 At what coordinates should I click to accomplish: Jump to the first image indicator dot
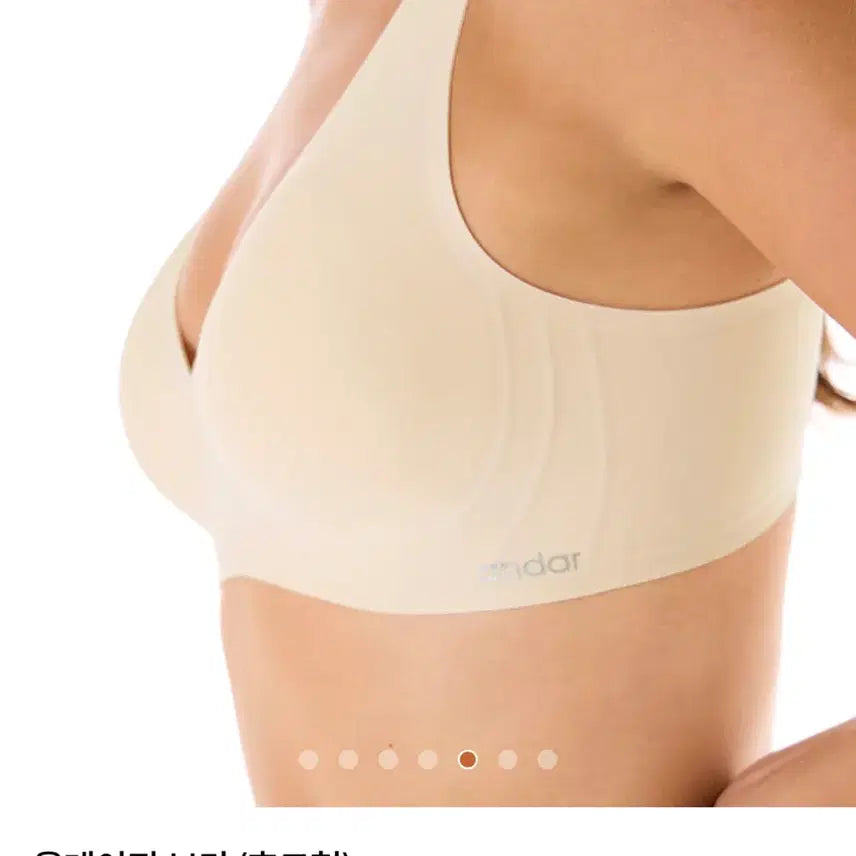(x=308, y=759)
